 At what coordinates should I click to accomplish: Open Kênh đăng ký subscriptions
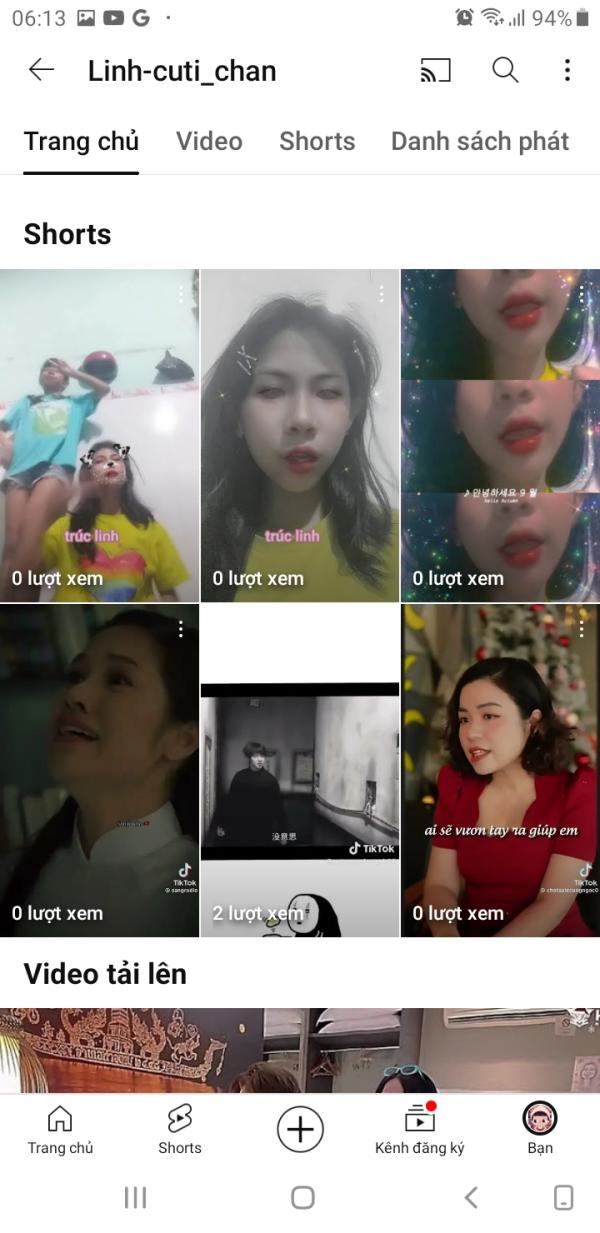(x=420, y=1130)
